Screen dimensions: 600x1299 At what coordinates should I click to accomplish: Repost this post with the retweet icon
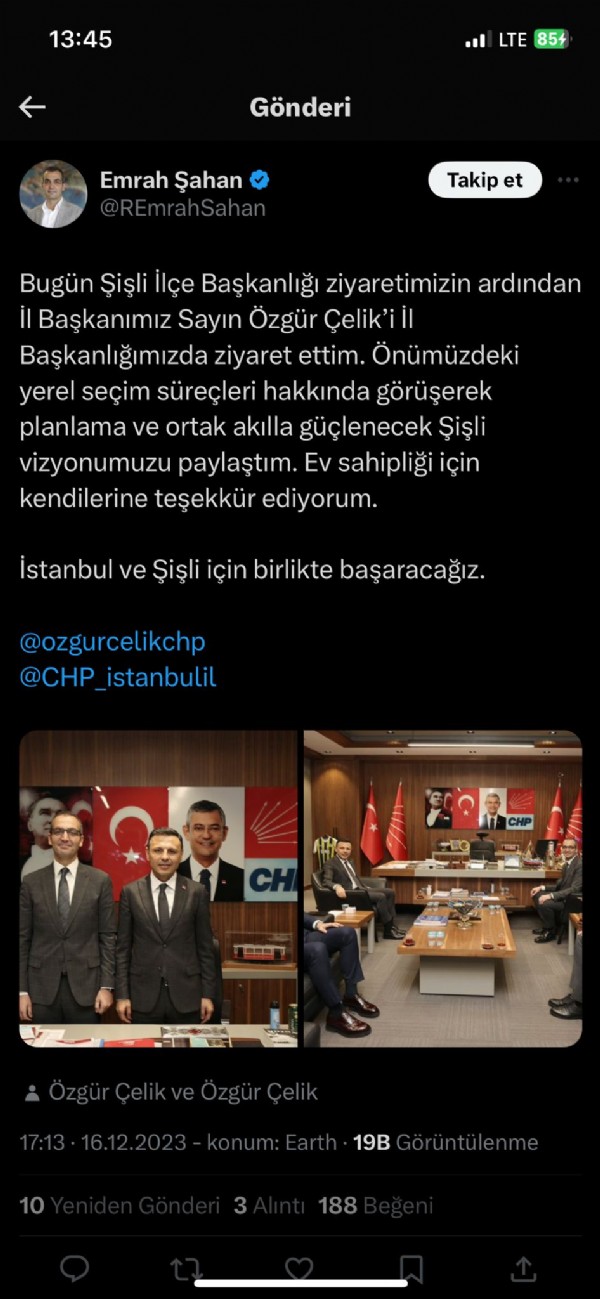click(x=185, y=1269)
